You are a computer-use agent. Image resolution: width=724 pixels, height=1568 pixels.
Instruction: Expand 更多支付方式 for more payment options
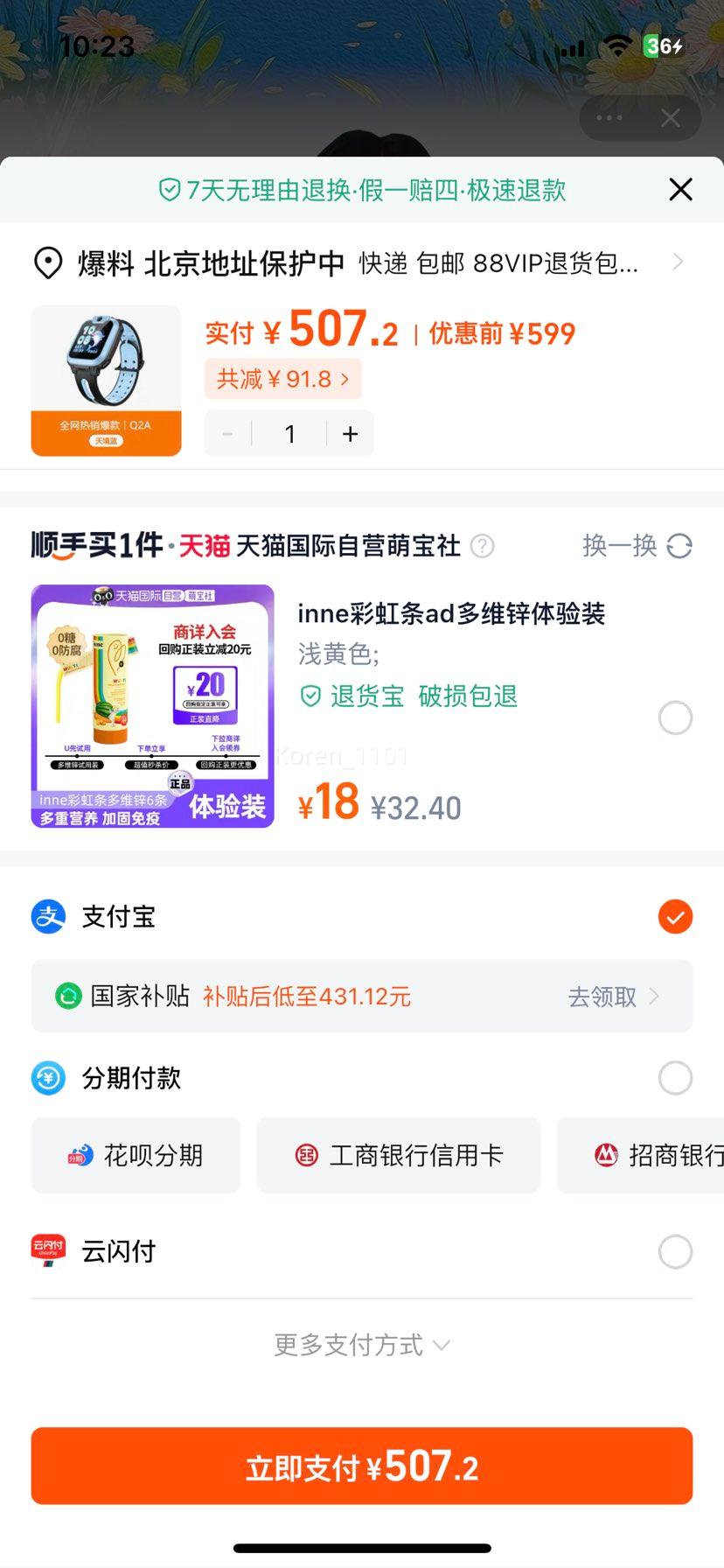point(362,1345)
